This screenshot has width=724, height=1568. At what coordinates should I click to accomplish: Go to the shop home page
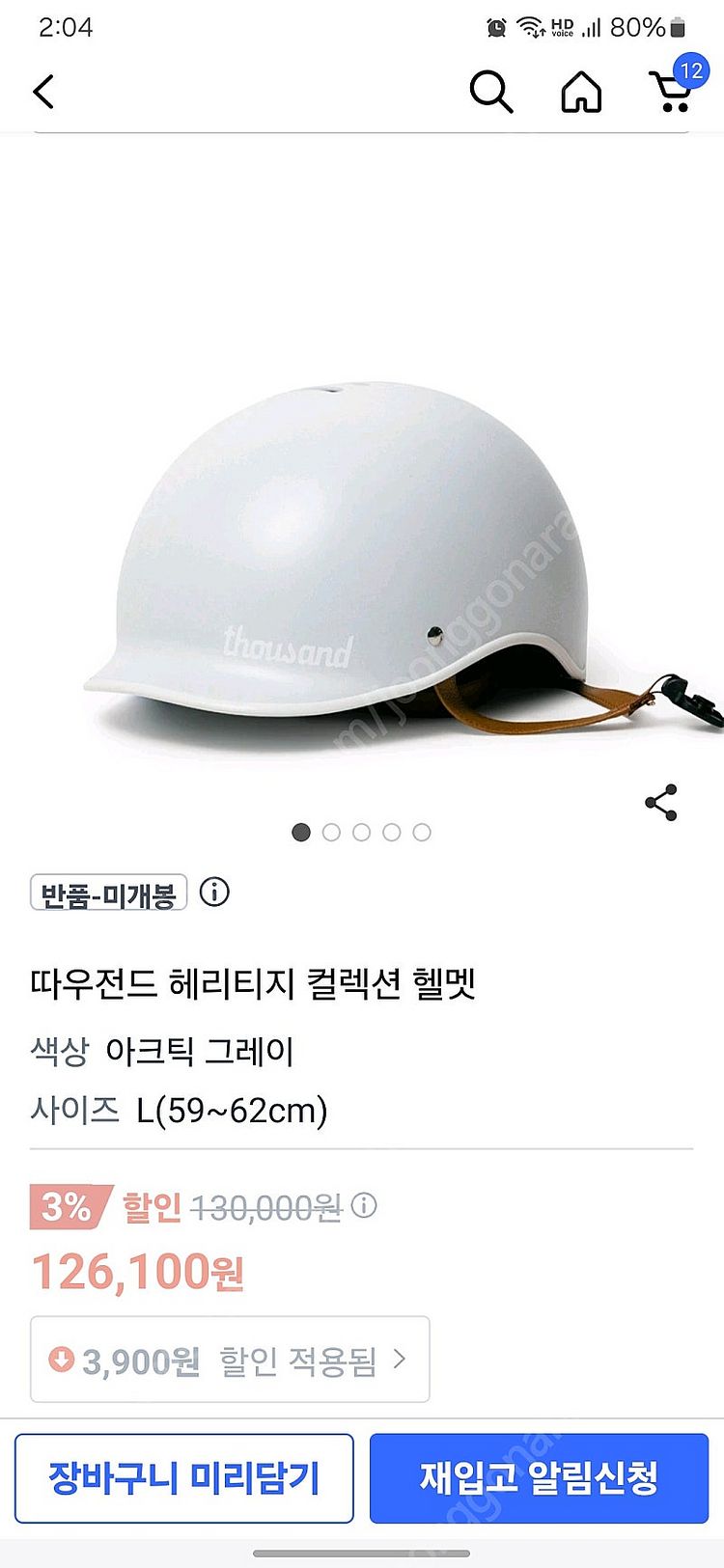(581, 93)
